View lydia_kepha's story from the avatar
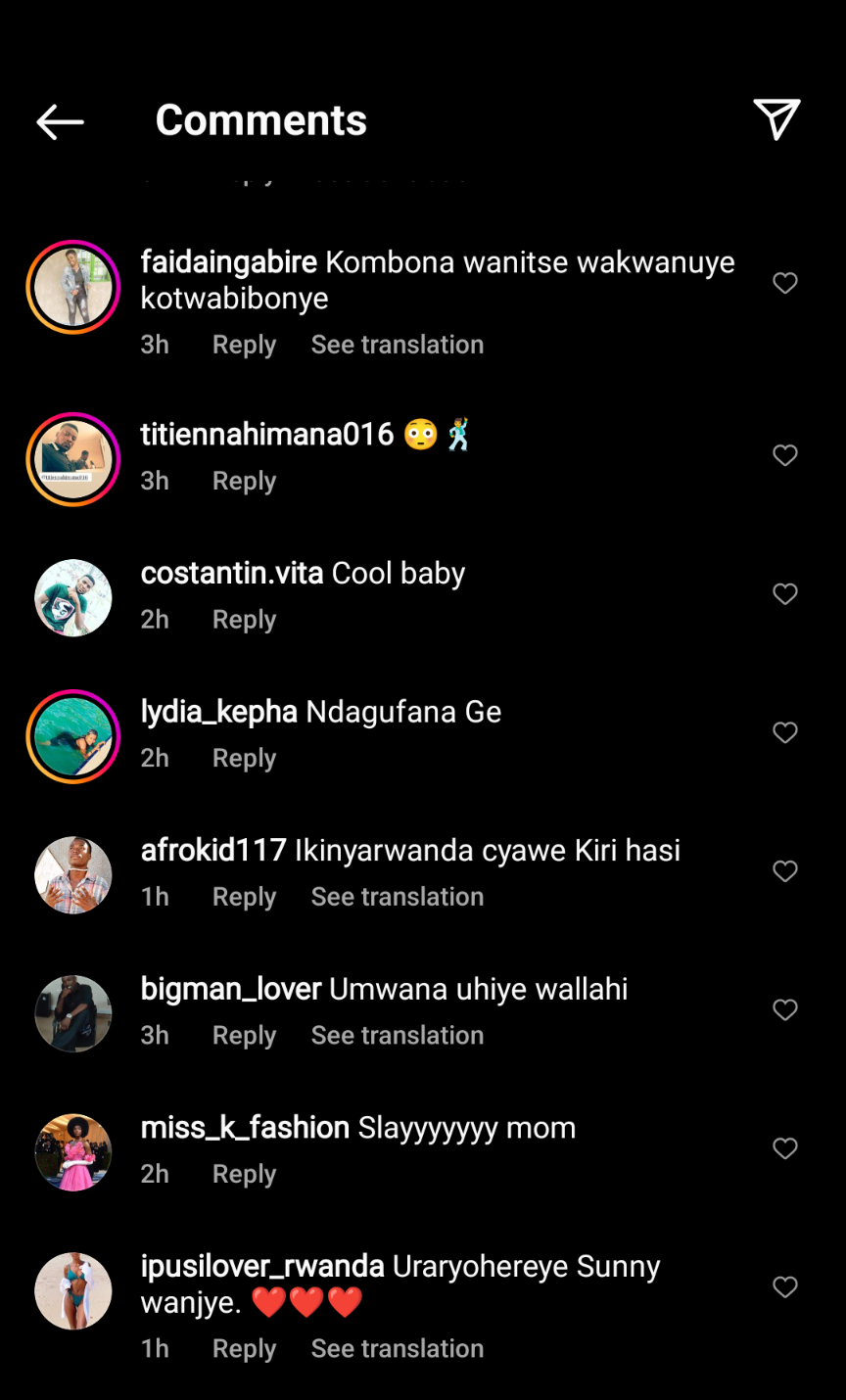Screen dimensions: 846x1400 72,736
